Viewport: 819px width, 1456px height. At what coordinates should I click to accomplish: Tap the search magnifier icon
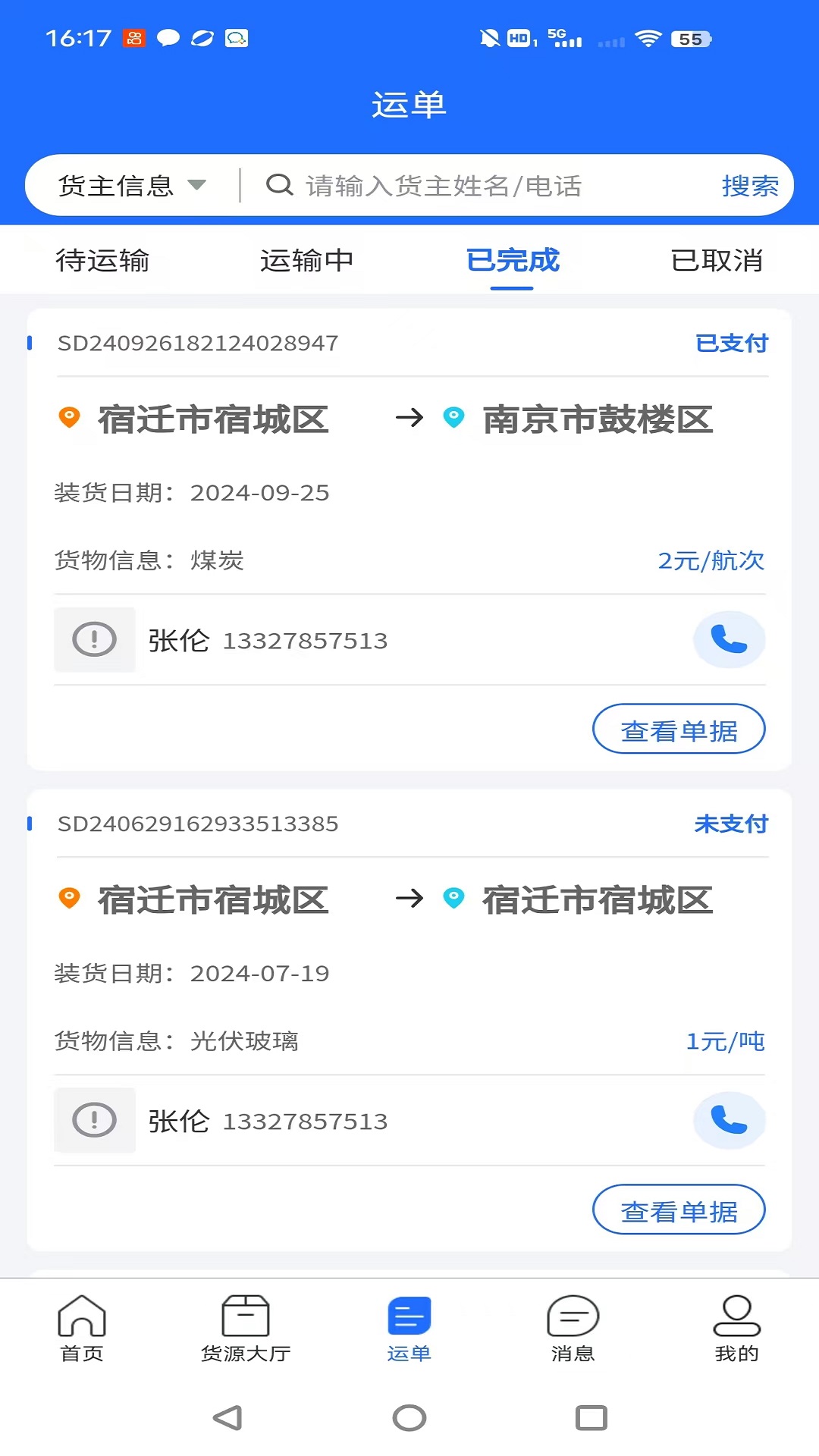tap(280, 184)
